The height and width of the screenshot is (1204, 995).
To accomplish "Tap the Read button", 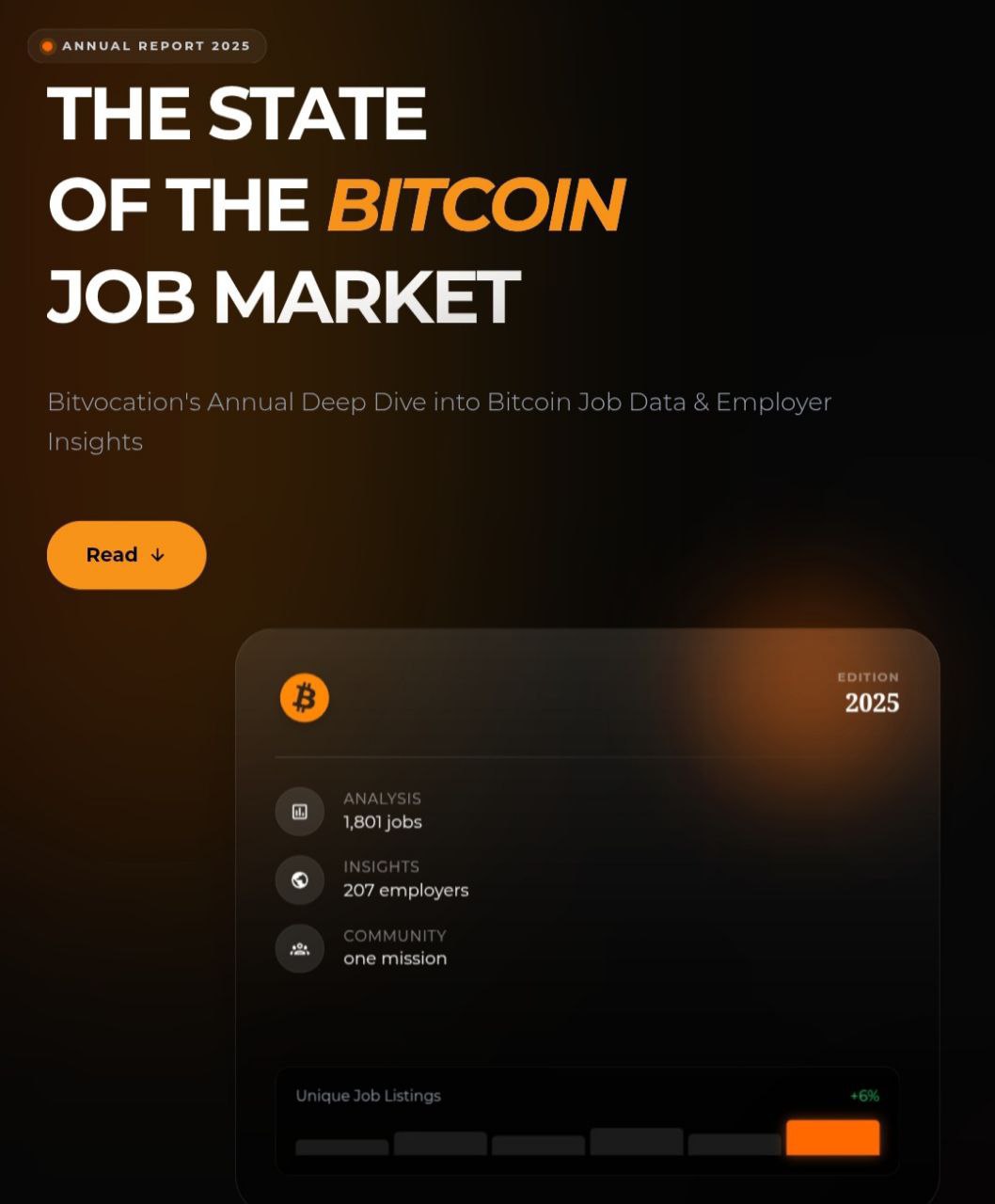I will pos(126,555).
